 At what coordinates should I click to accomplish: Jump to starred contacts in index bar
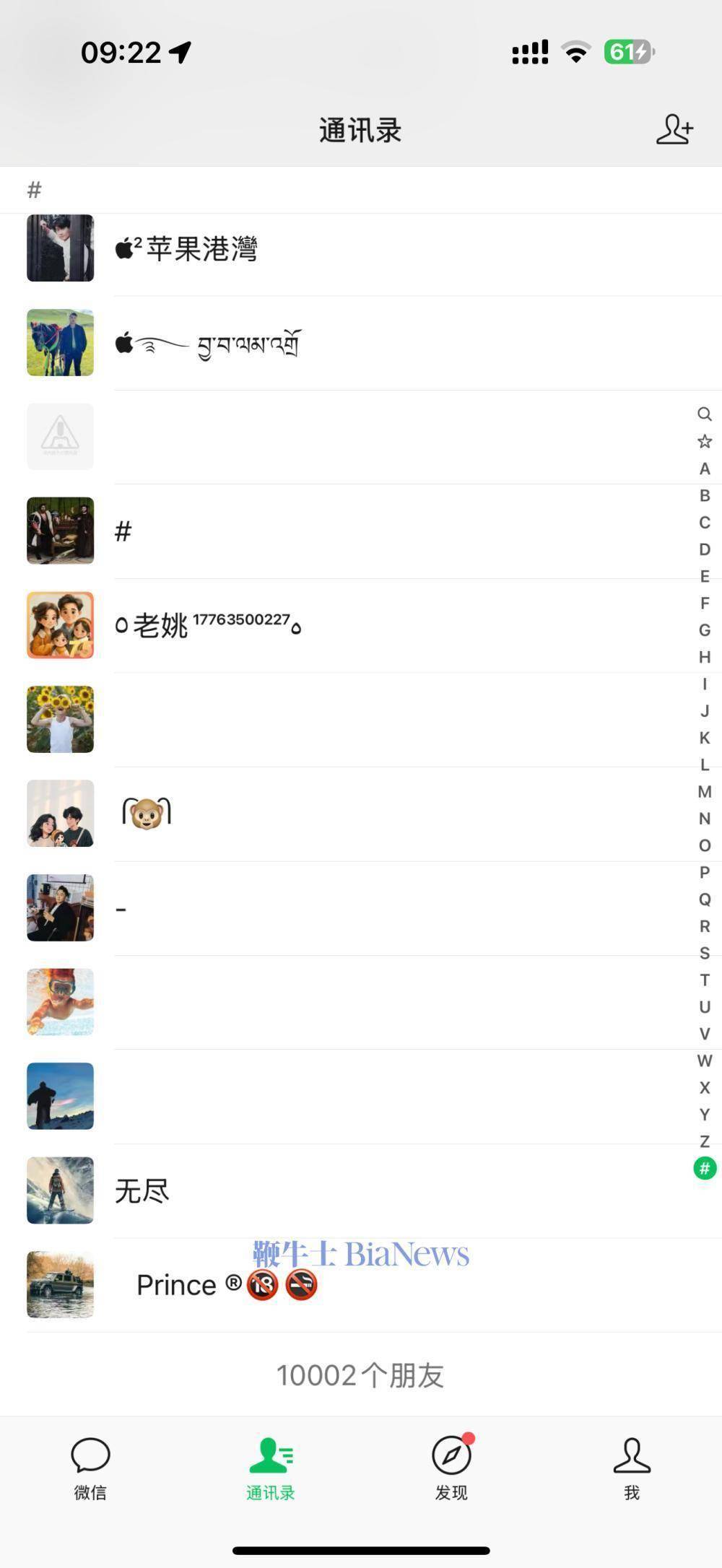coord(705,441)
